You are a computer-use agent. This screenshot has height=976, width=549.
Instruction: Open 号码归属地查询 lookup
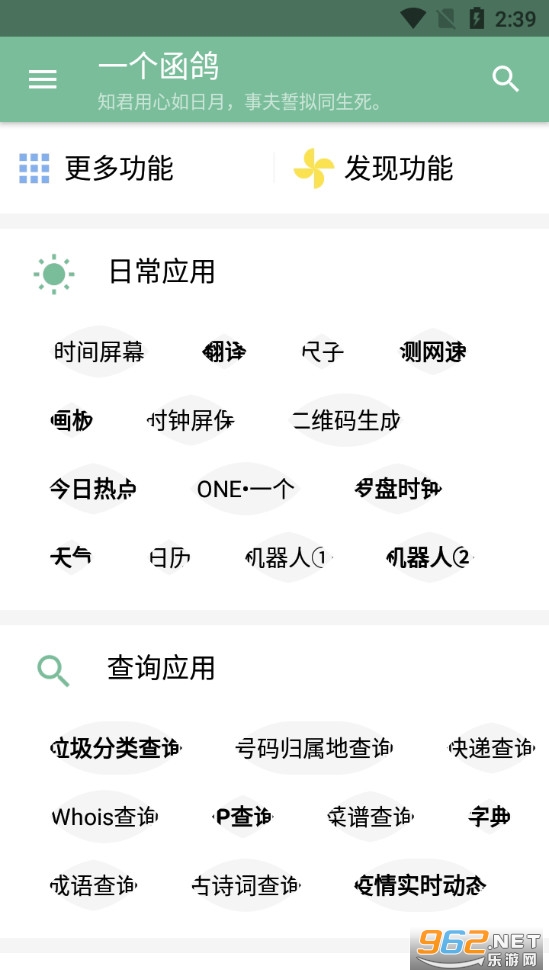click(314, 748)
